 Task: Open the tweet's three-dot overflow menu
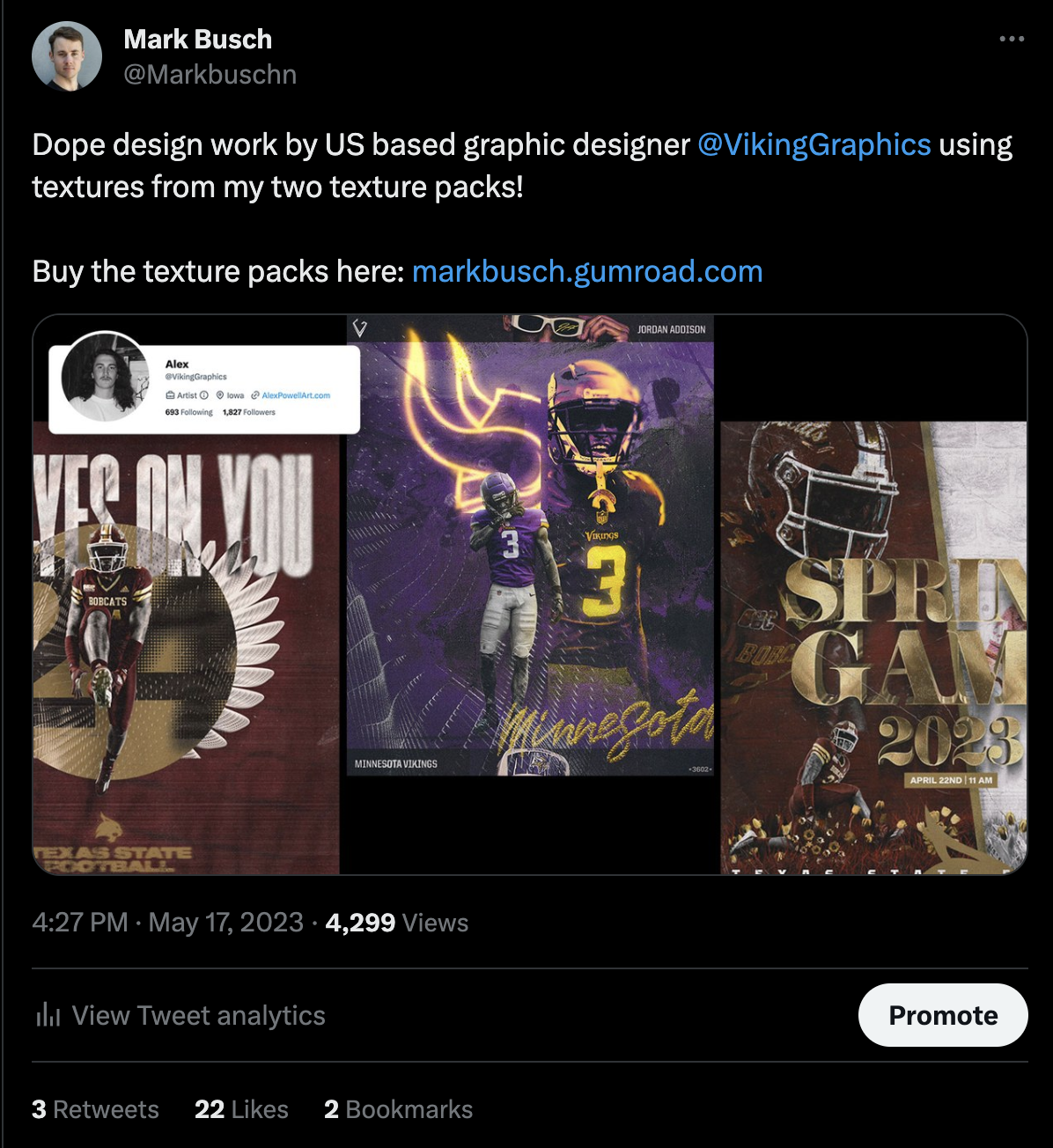point(1012,39)
